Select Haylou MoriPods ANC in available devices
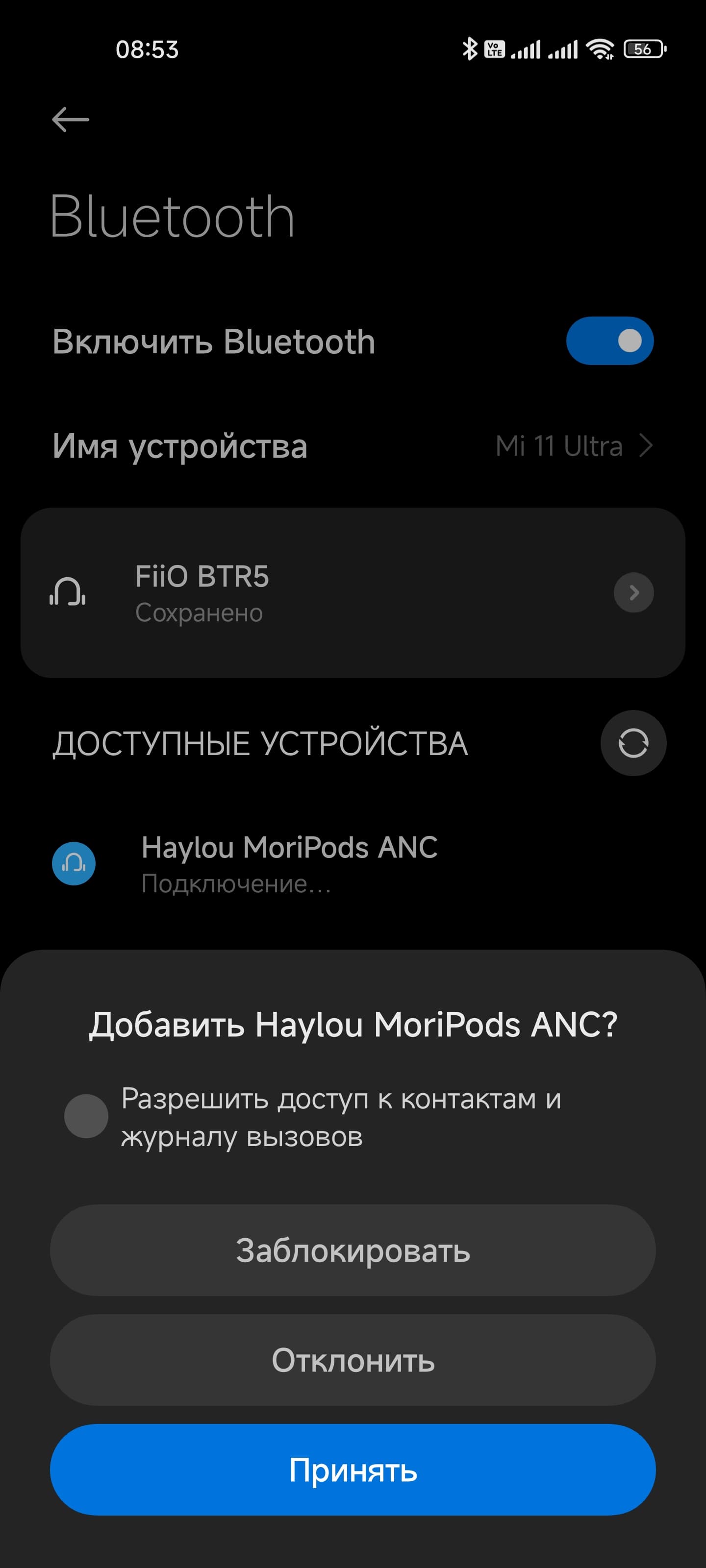The width and height of the screenshot is (706, 1568). pos(289,864)
